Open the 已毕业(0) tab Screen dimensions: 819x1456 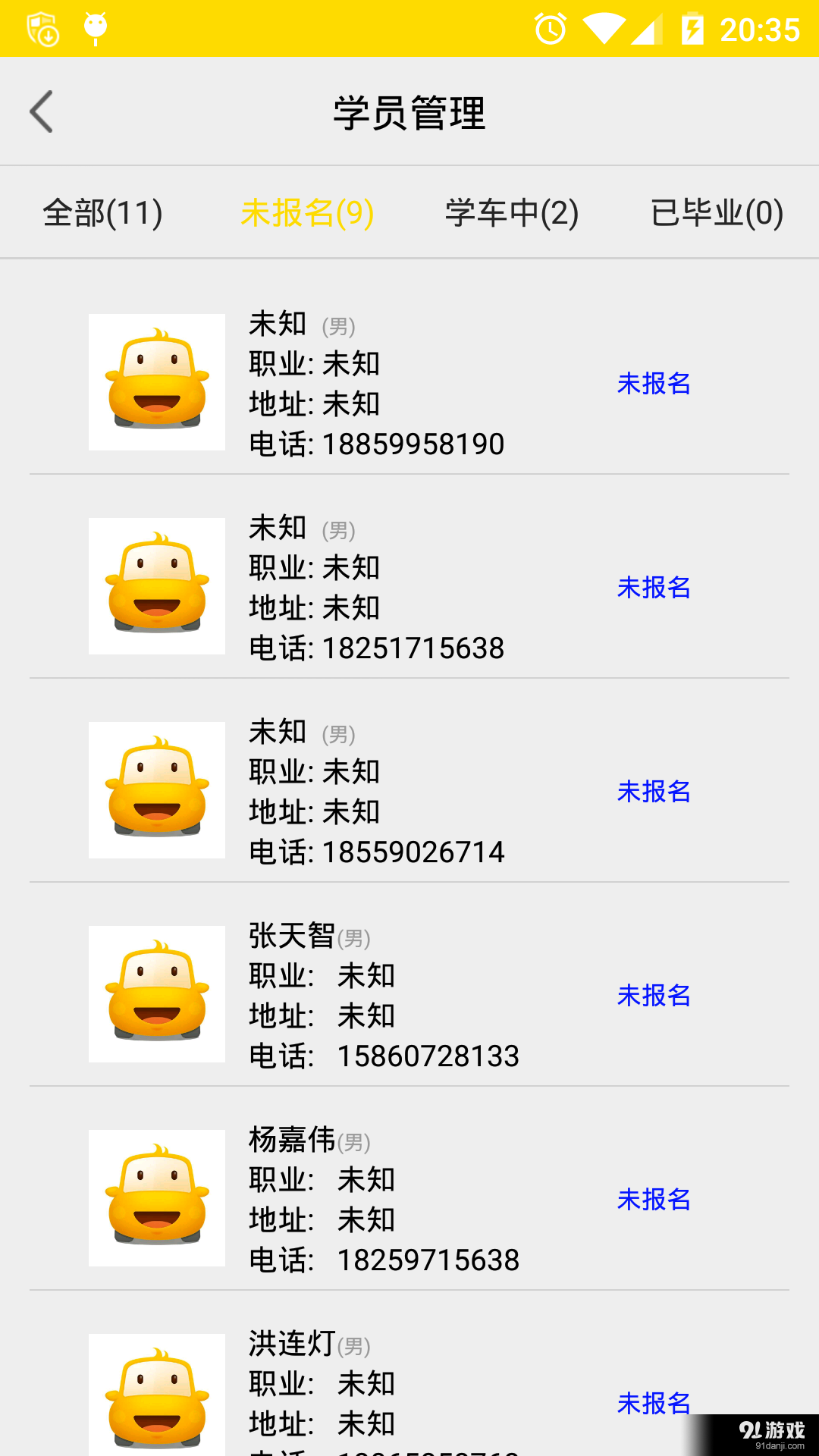[x=717, y=213]
